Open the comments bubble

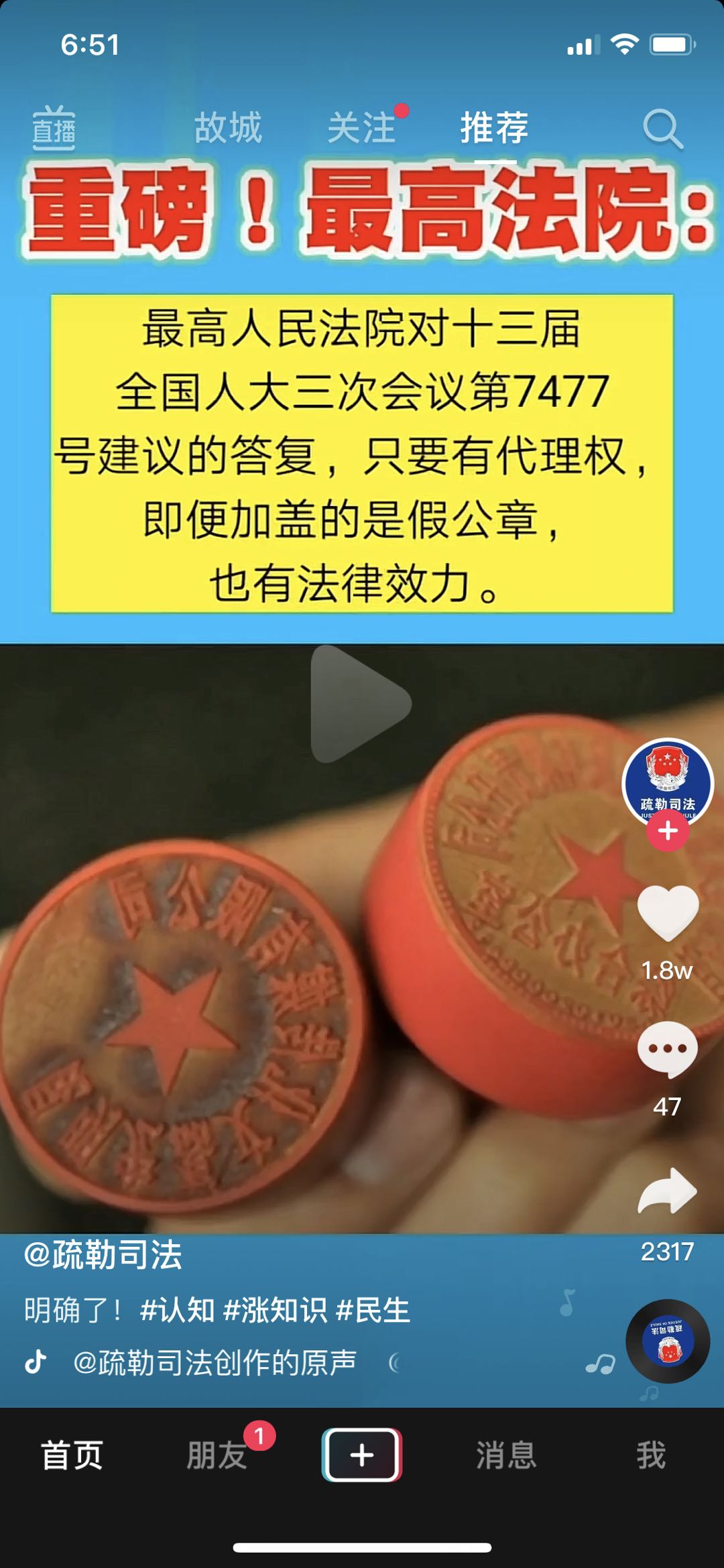pos(668,1049)
